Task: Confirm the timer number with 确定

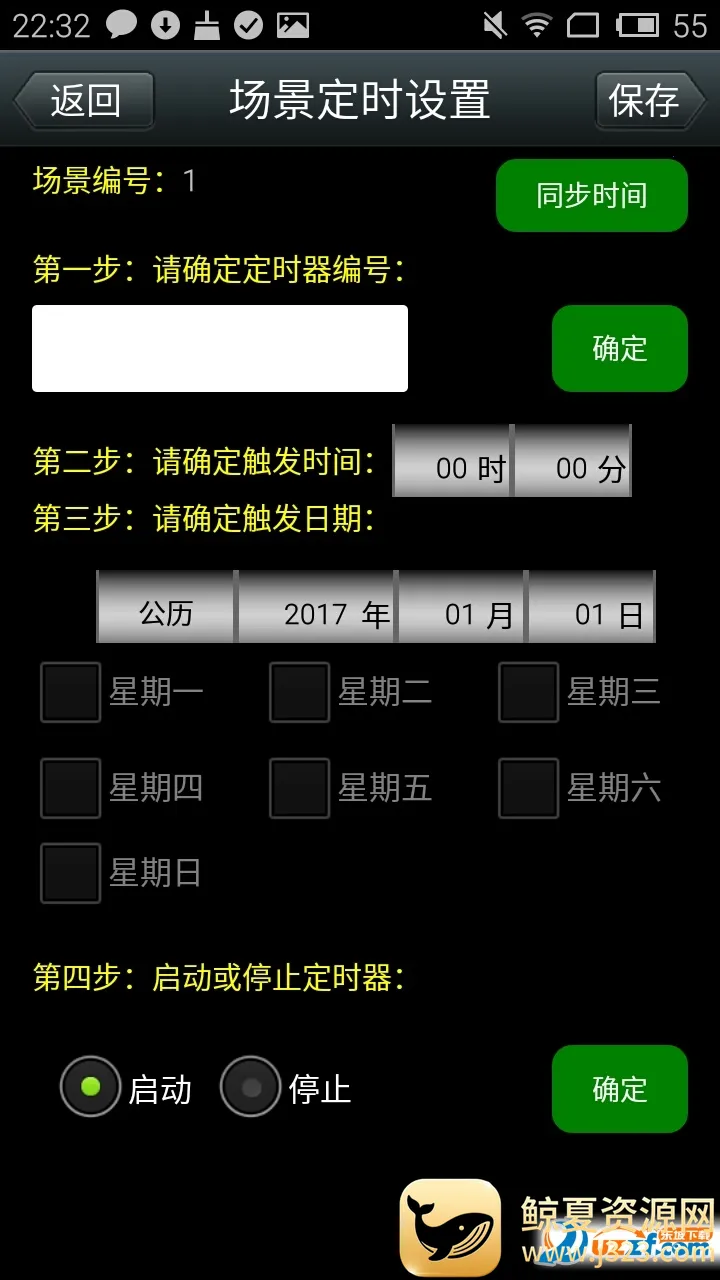Action: pyautogui.click(x=619, y=348)
